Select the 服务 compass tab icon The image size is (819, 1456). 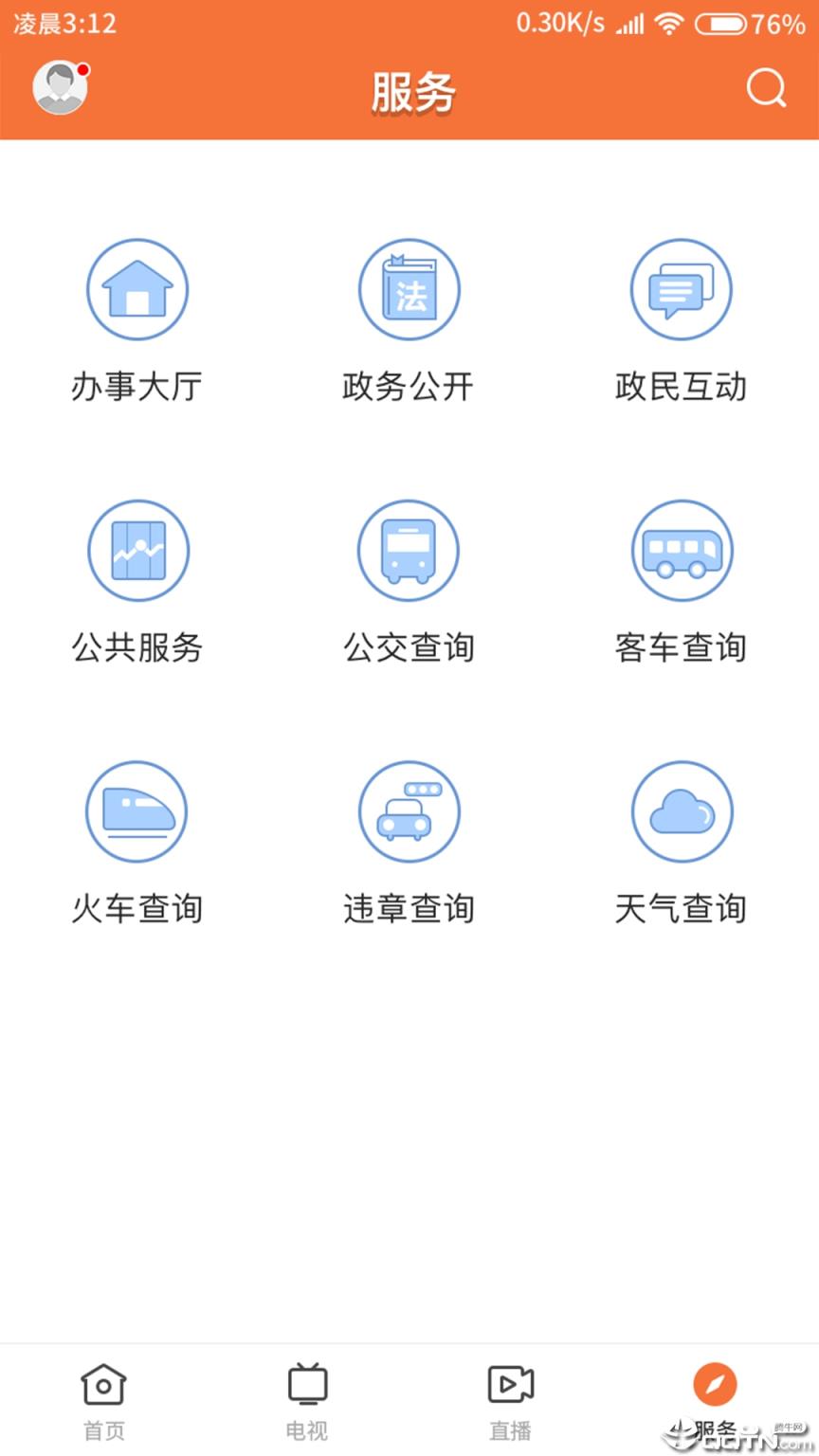(x=716, y=1384)
